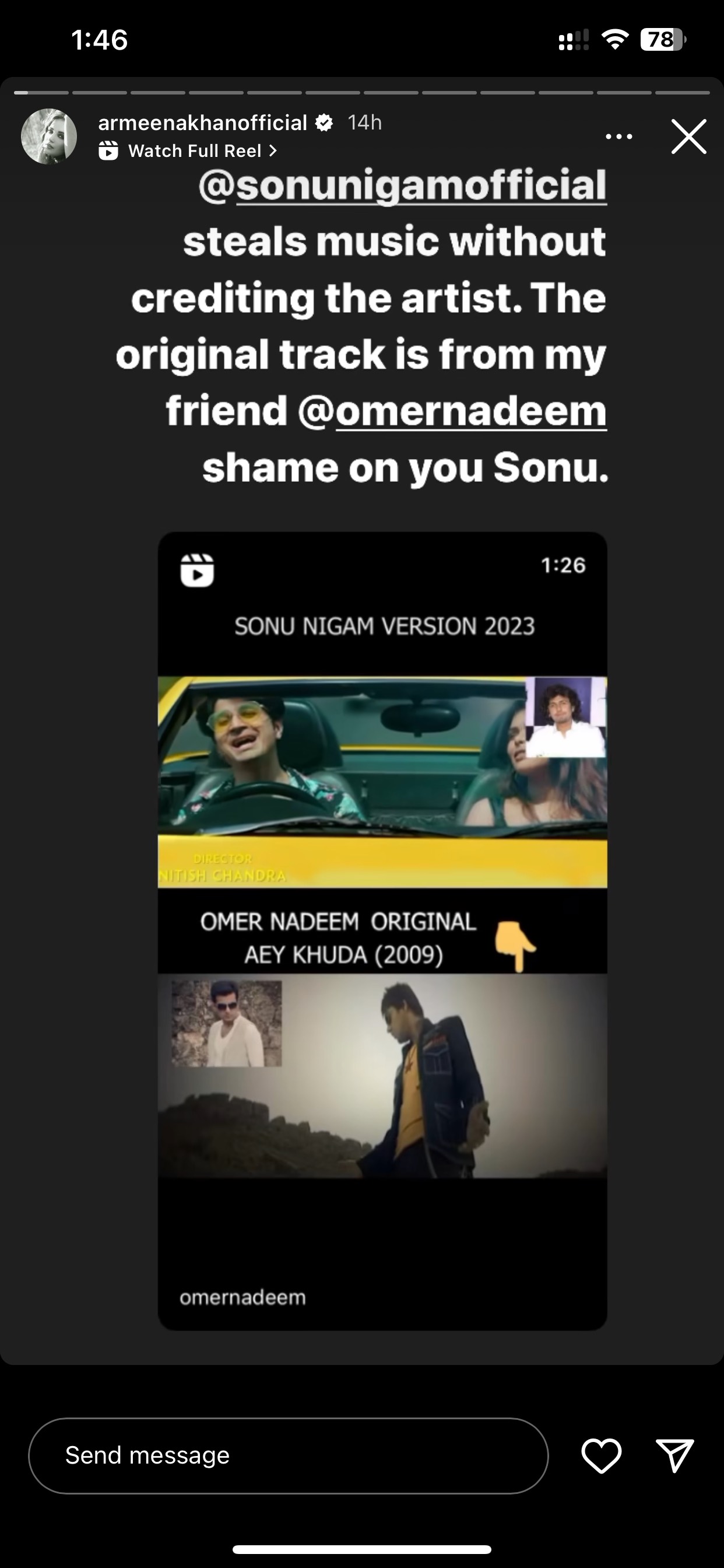724x1568 pixels.
Task: Share the story via paper plane
Action: tap(674, 1455)
